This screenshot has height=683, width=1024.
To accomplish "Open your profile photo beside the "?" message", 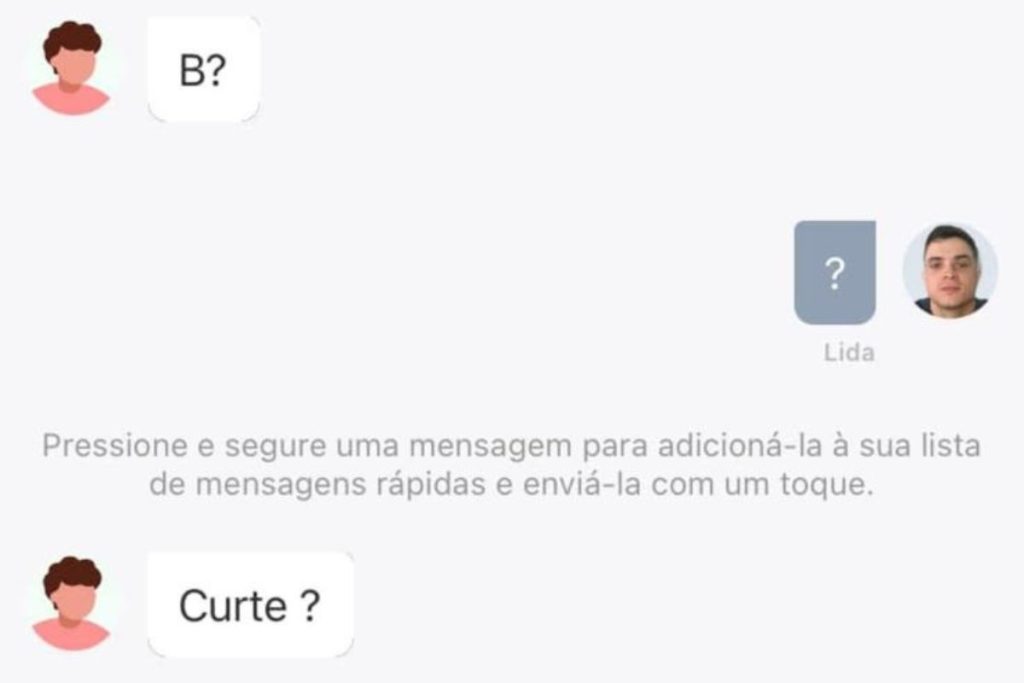I will tap(950, 270).
